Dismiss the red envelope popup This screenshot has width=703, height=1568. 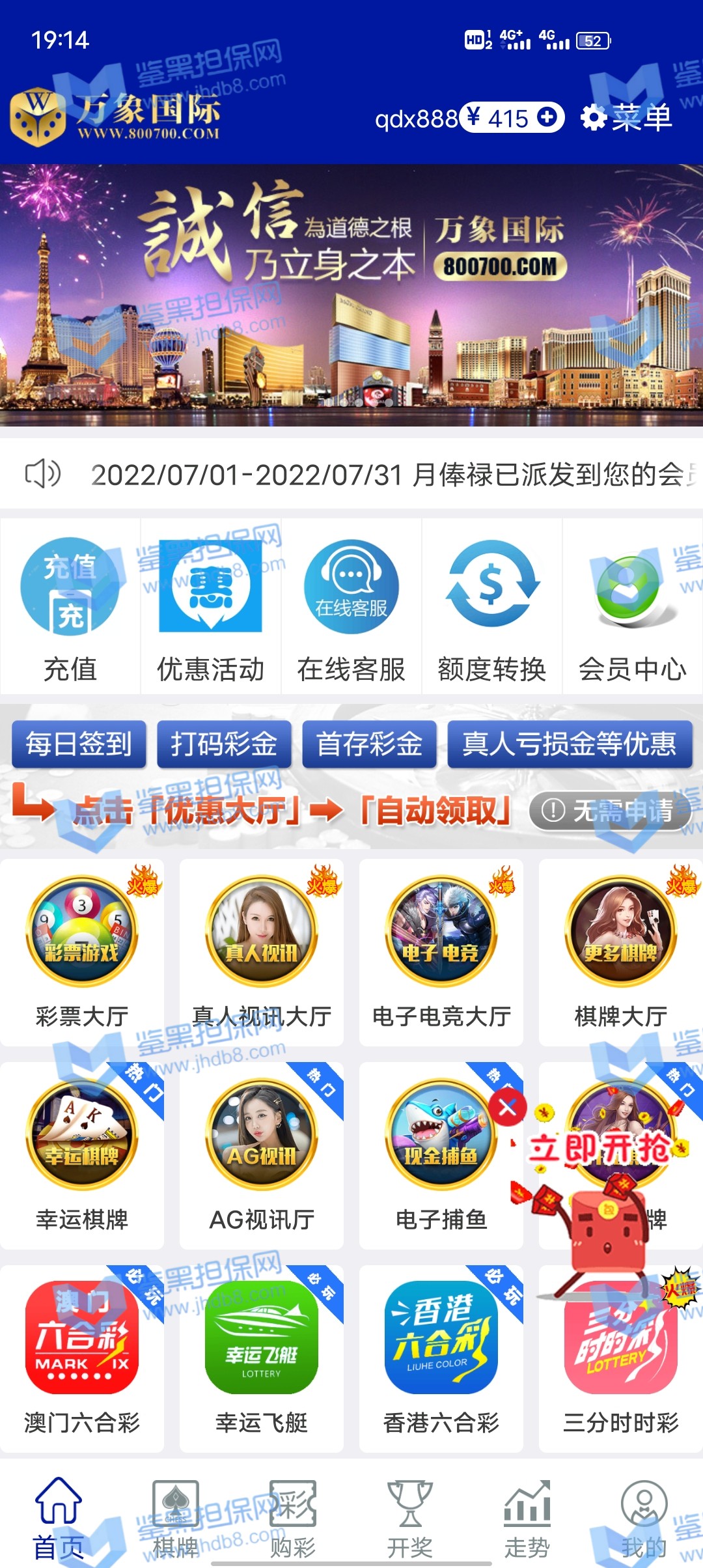coord(508,1106)
